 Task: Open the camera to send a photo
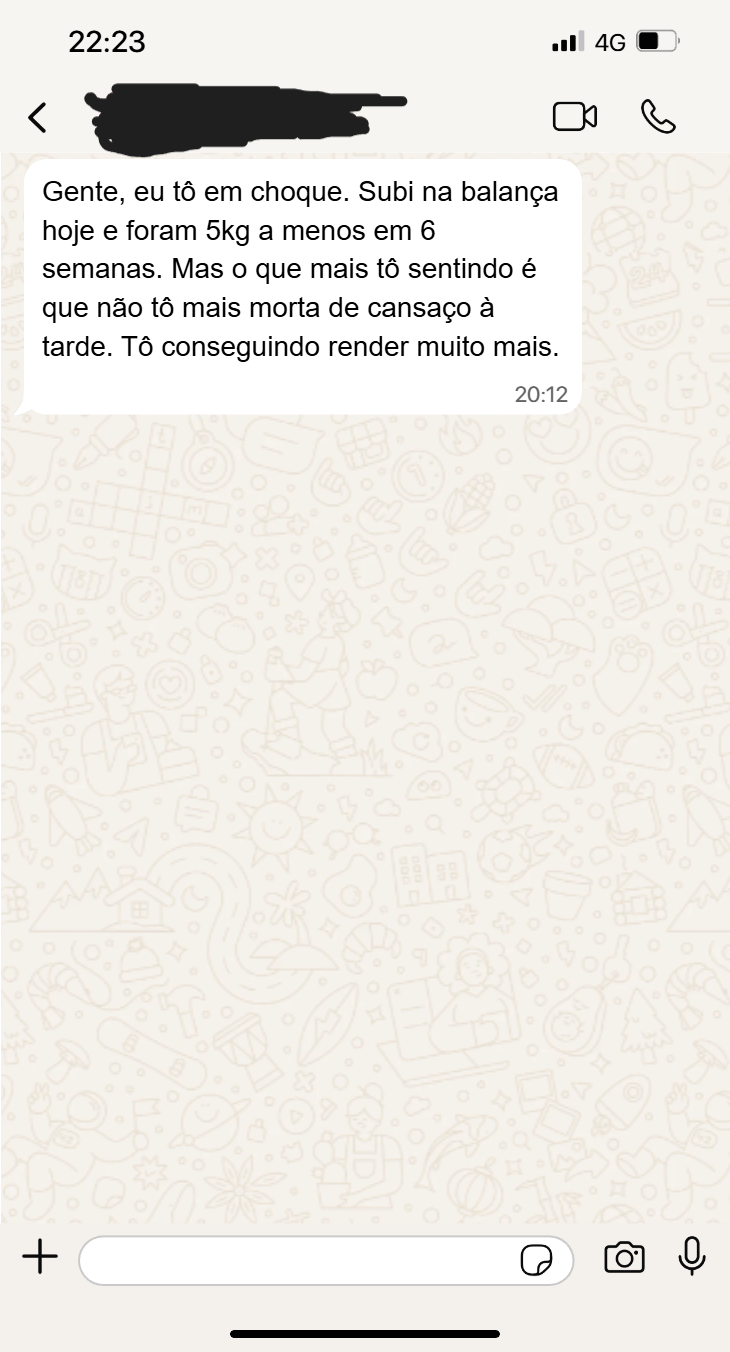(x=624, y=1258)
